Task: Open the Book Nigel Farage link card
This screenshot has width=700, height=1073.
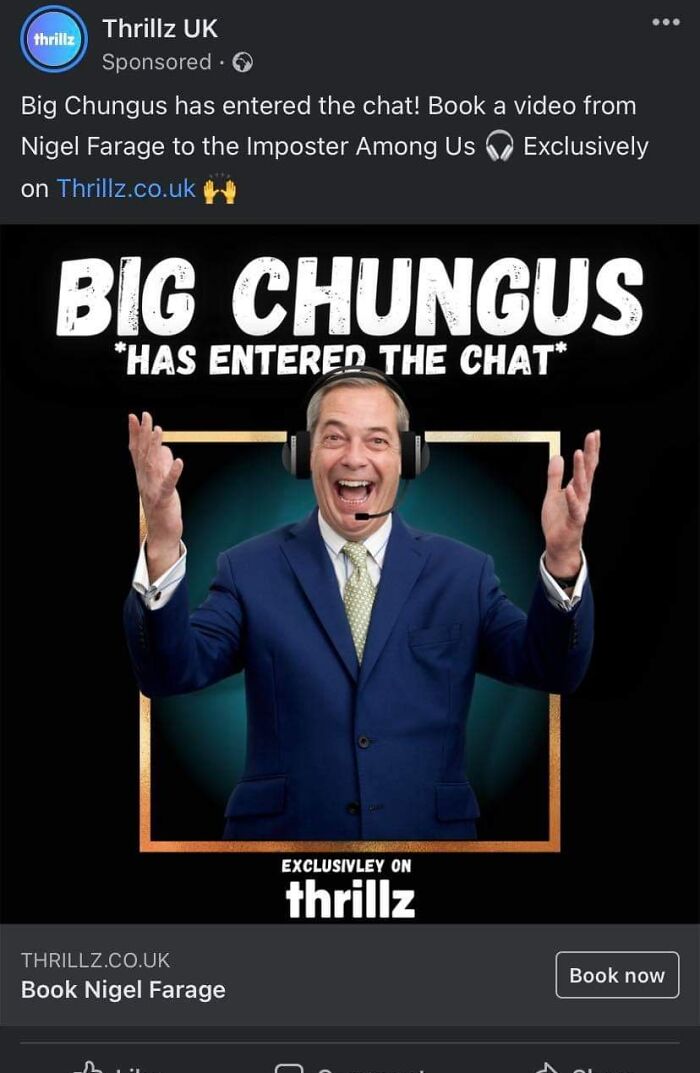Action: click(x=123, y=989)
